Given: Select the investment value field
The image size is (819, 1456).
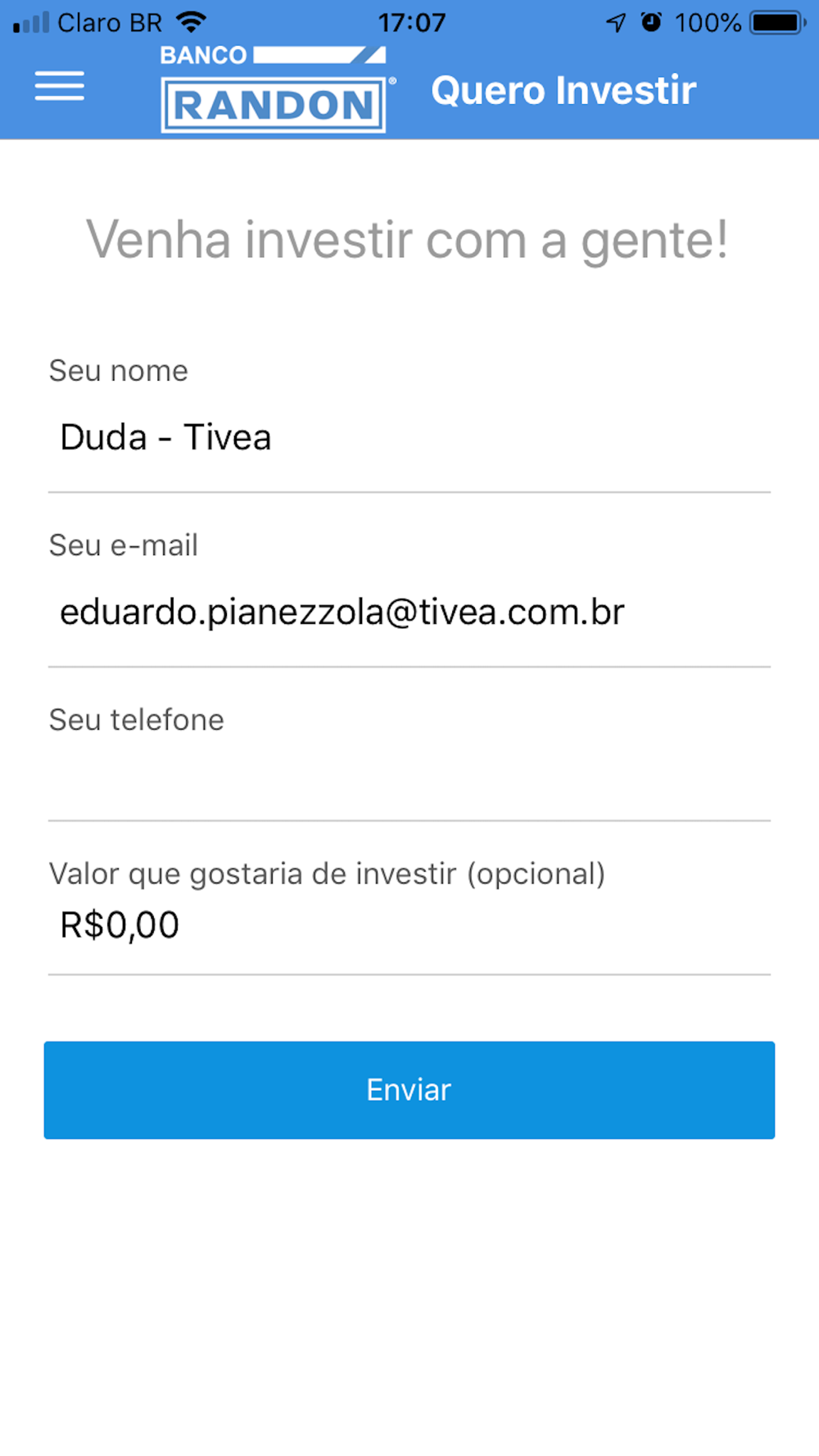Looking at the screenshot, I should tap(409, 925).
